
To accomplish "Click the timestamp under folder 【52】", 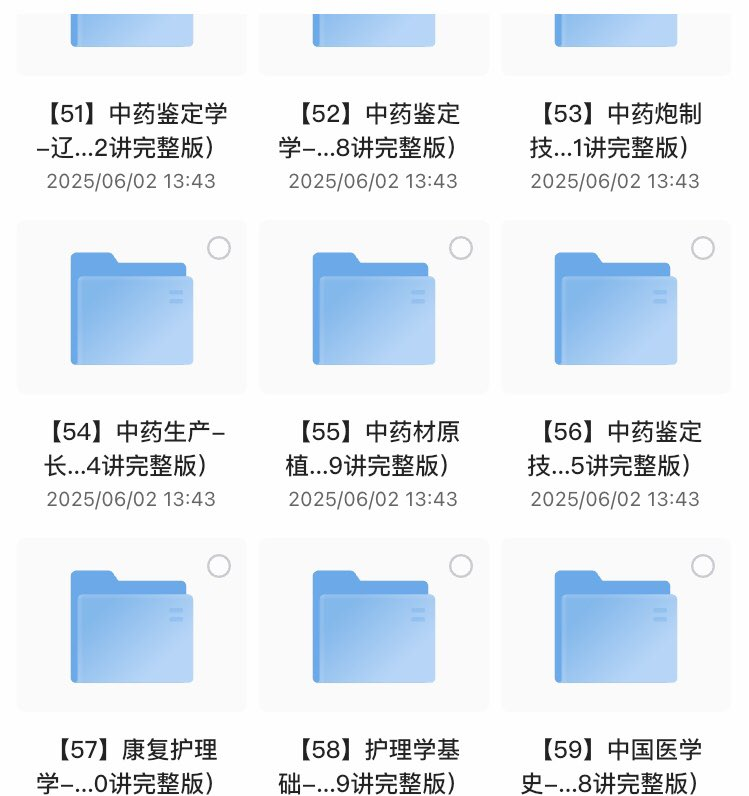I will point(373,183).
